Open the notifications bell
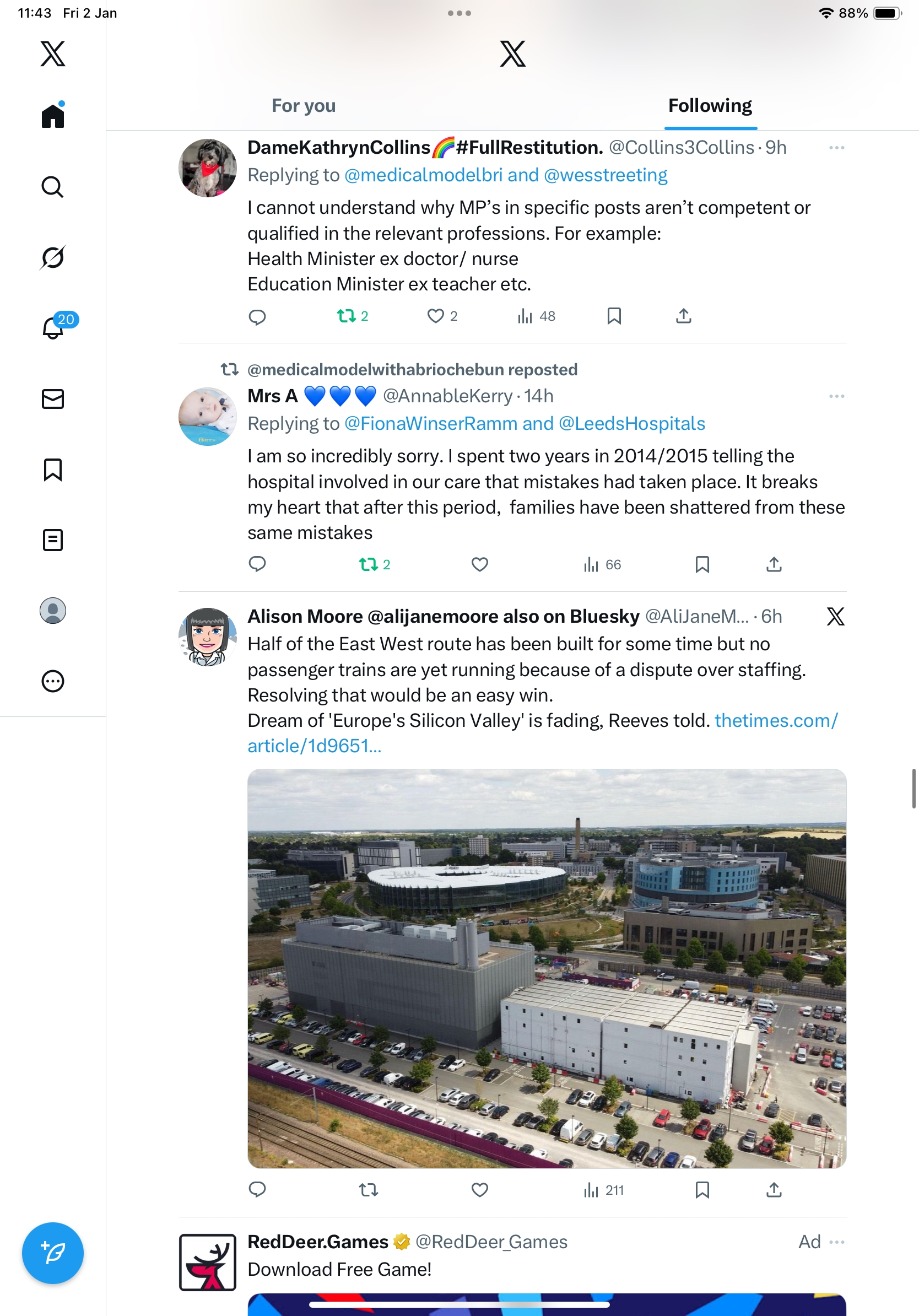 click(53, 328)
